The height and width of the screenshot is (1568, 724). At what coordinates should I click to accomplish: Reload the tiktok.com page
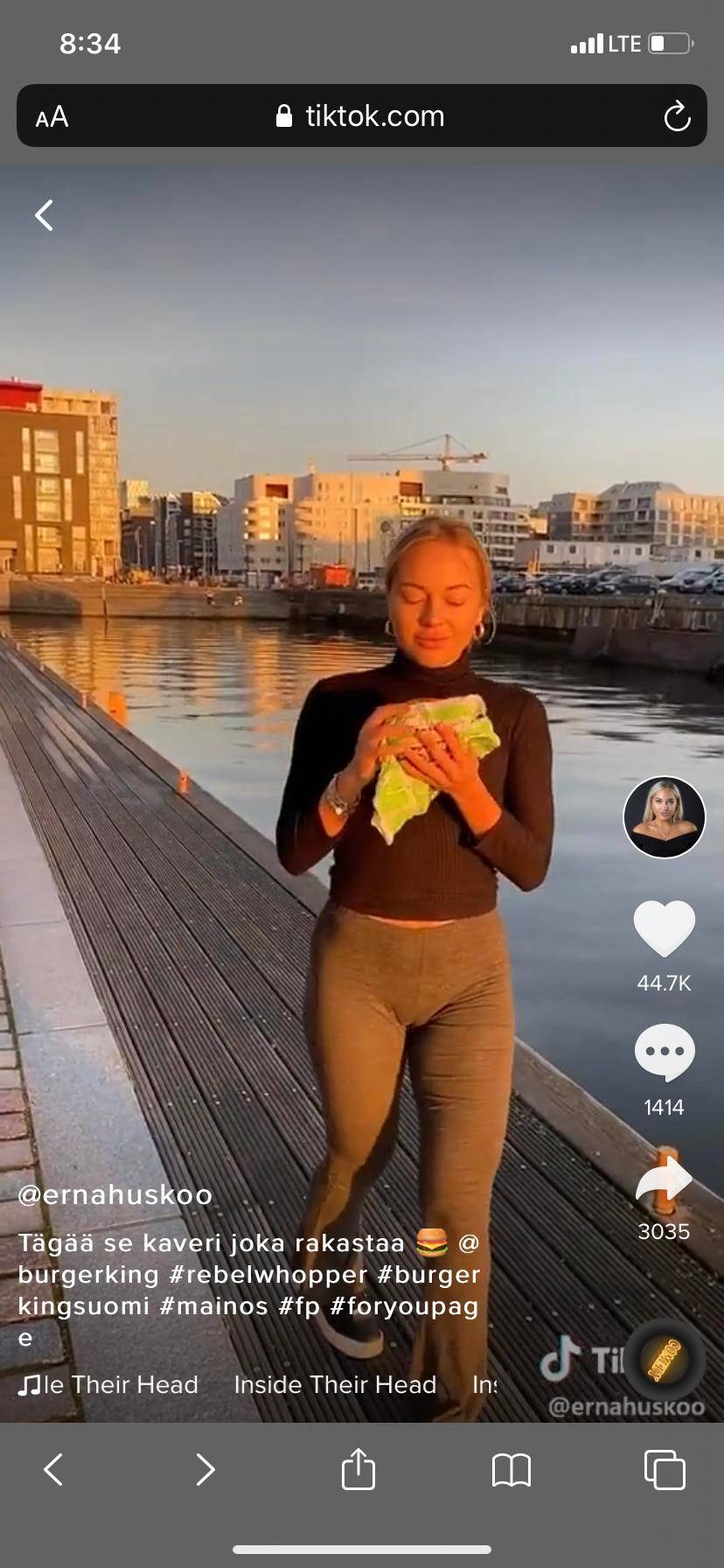677,116
